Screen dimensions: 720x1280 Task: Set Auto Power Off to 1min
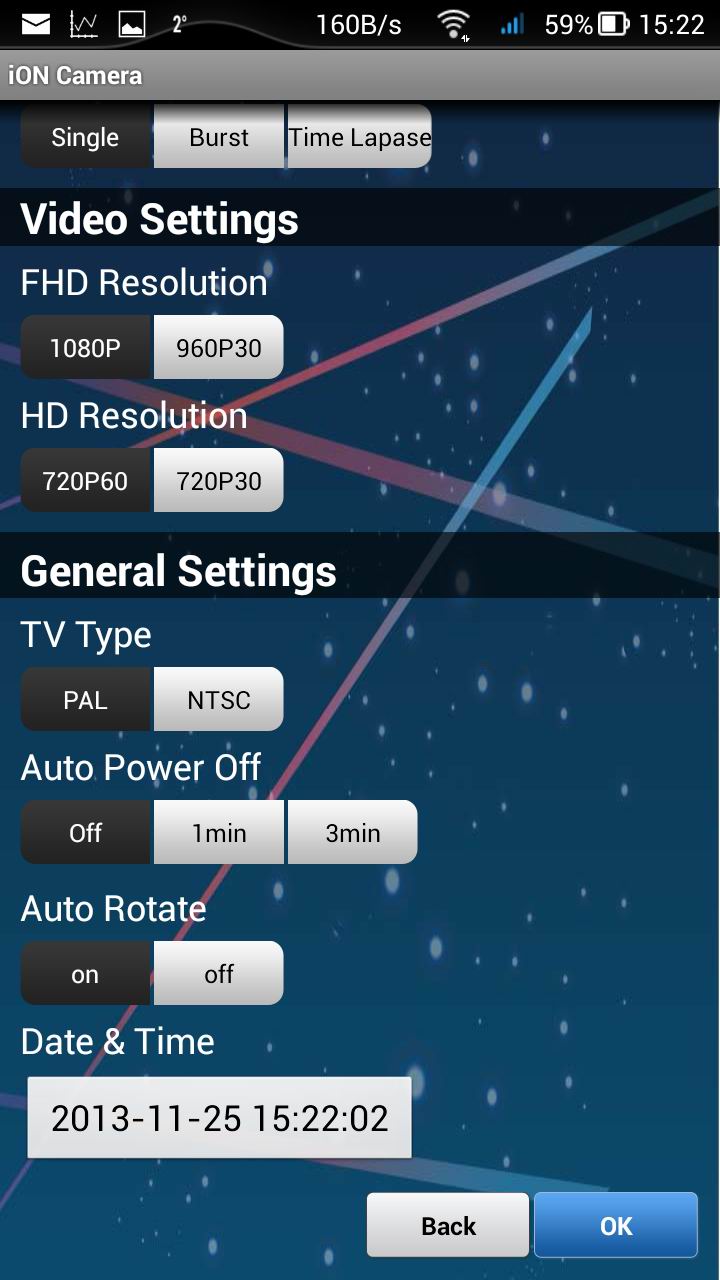(x=219, y=833)
